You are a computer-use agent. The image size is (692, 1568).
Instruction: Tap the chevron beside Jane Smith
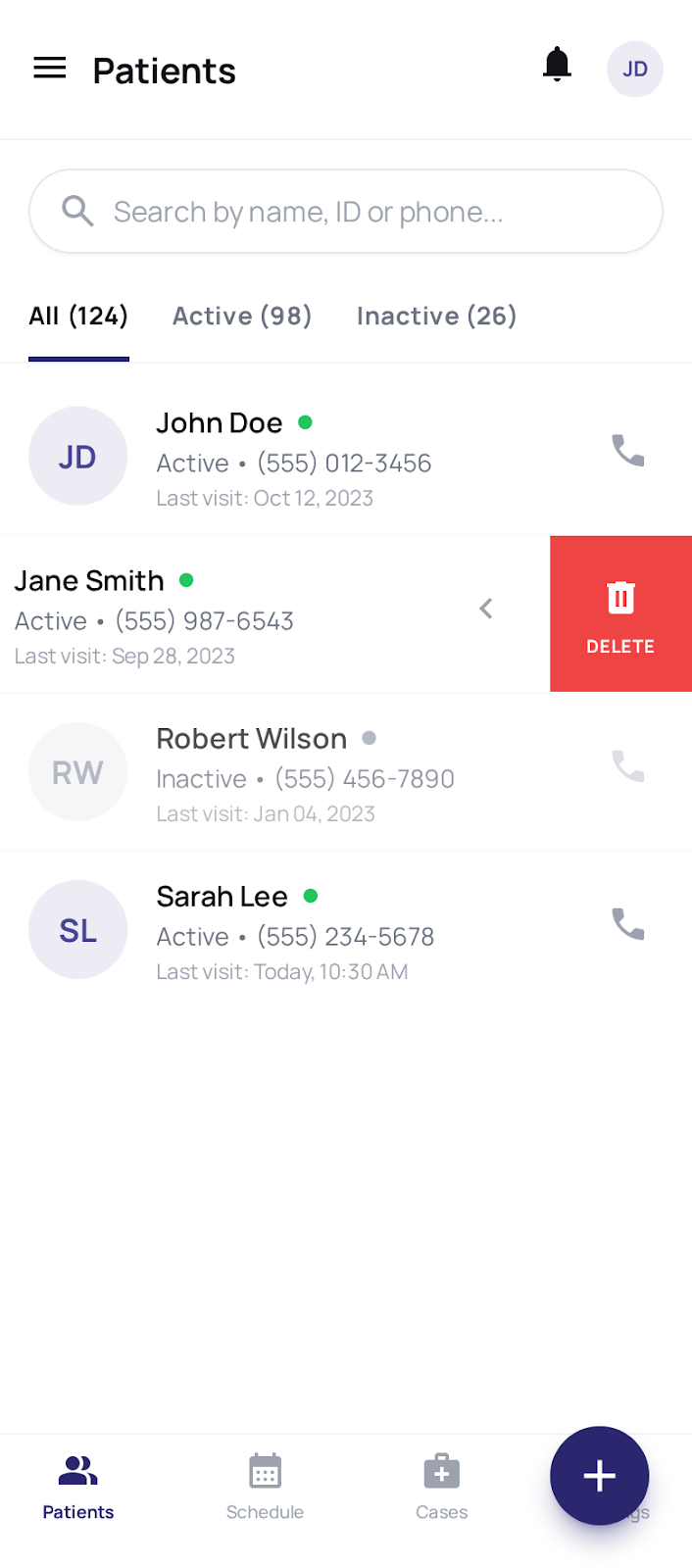point(486,609)
